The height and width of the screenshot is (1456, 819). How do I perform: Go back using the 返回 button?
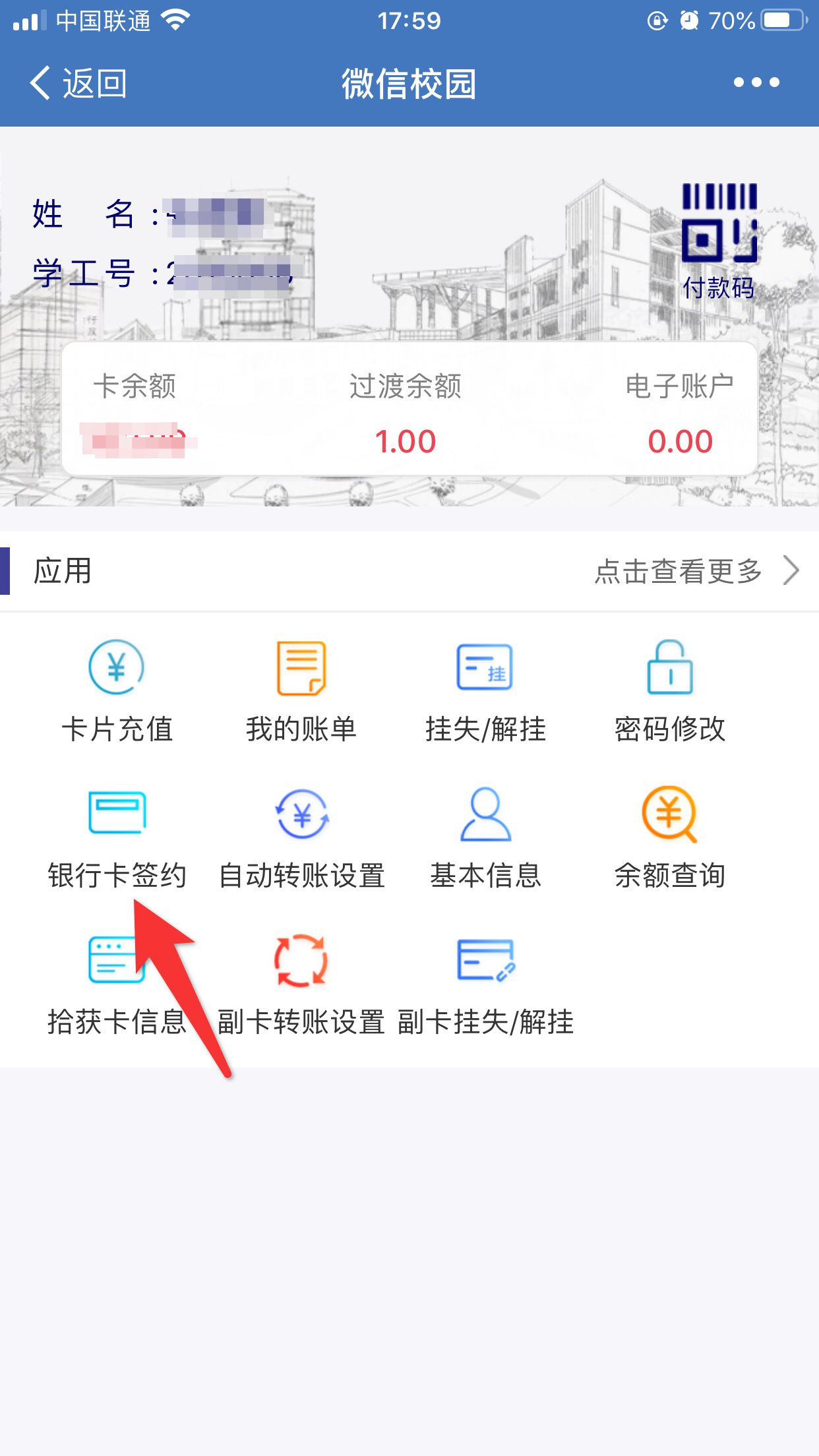click(78, 83)
